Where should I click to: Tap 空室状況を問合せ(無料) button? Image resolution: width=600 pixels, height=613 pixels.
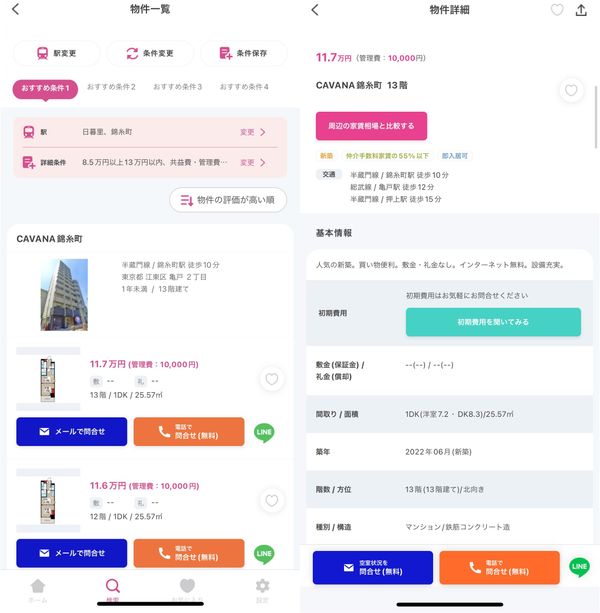373,568
